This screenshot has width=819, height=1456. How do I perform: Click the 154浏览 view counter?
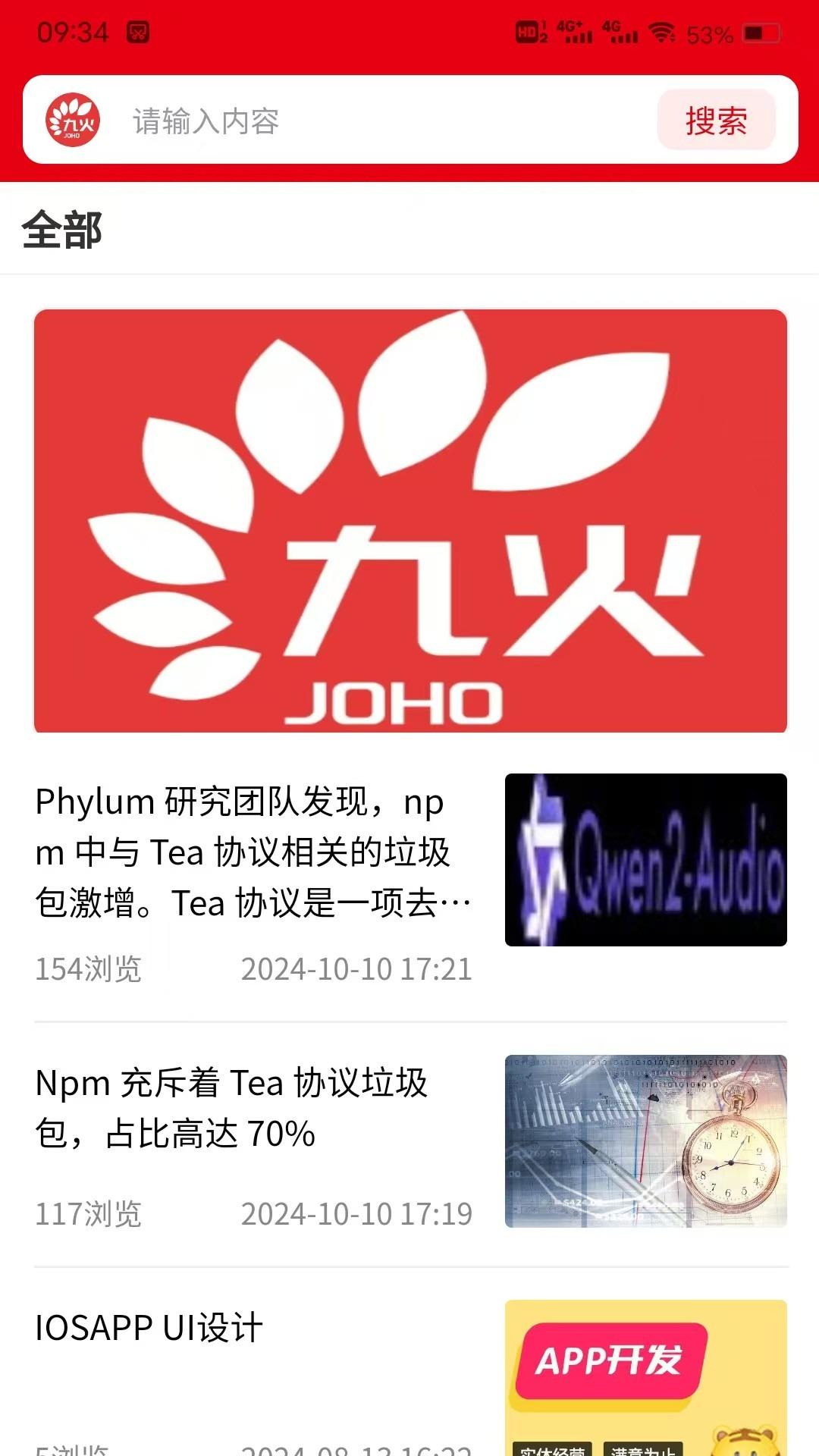click(90, 968)
